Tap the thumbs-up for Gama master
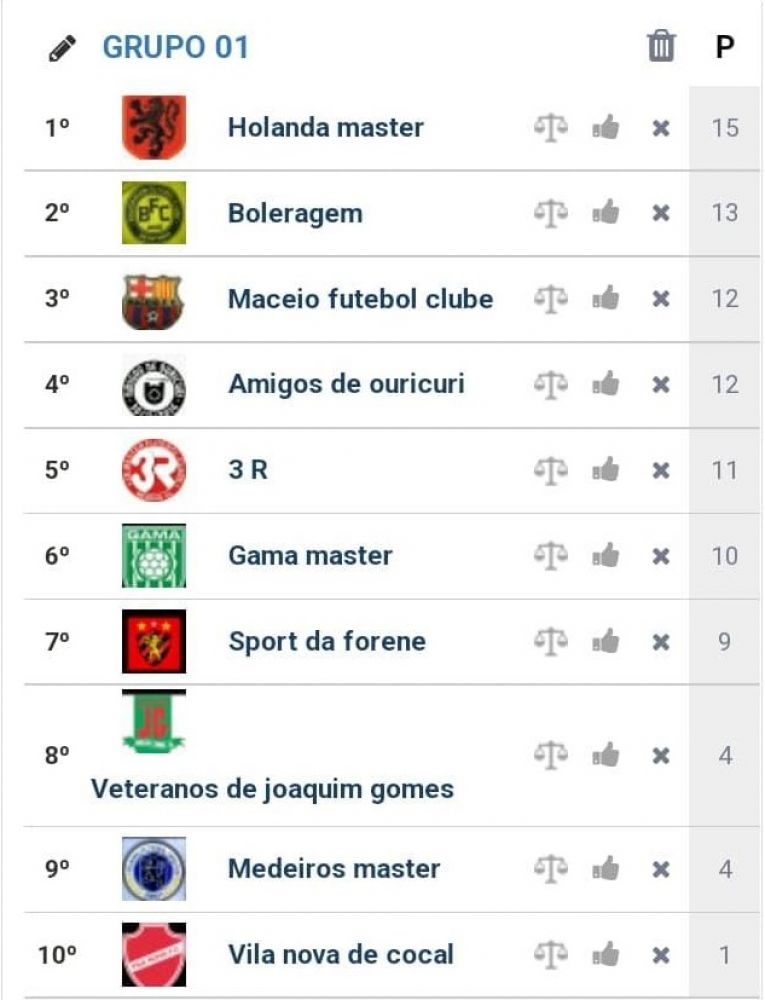The width and height of the screenshot is (765, 1000). 605,556
